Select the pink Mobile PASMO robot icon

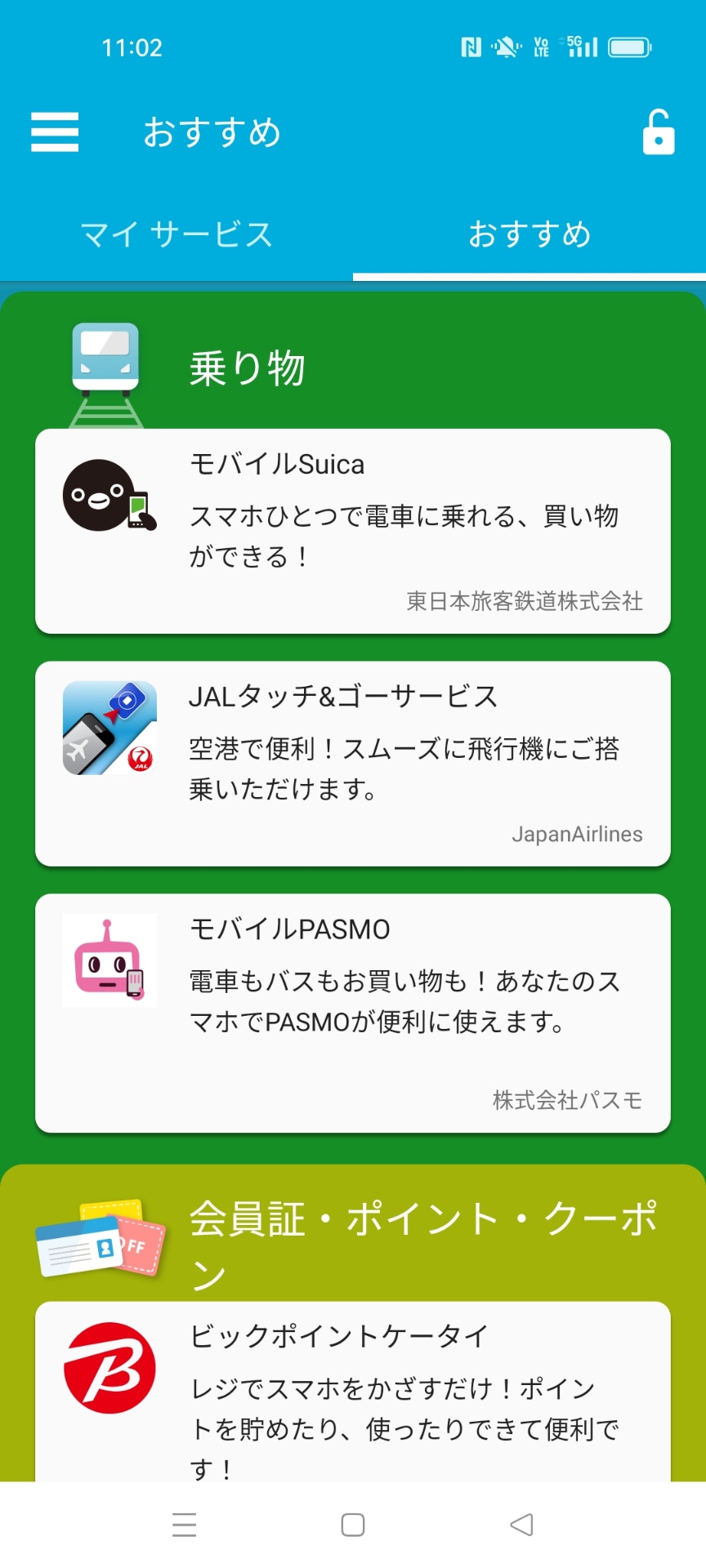pyautogui.click(x=109, y=961)
